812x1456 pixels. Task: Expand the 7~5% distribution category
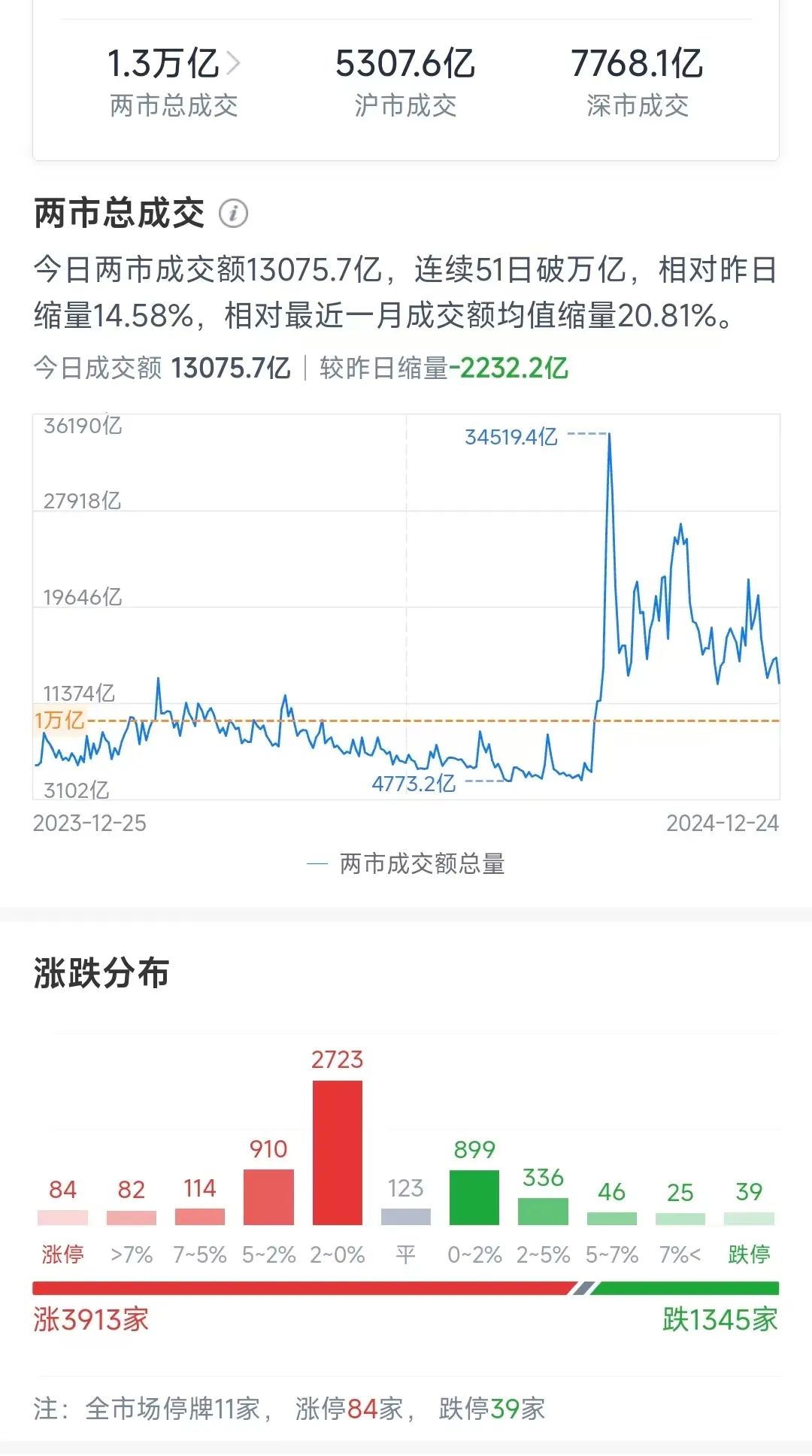201,1217
